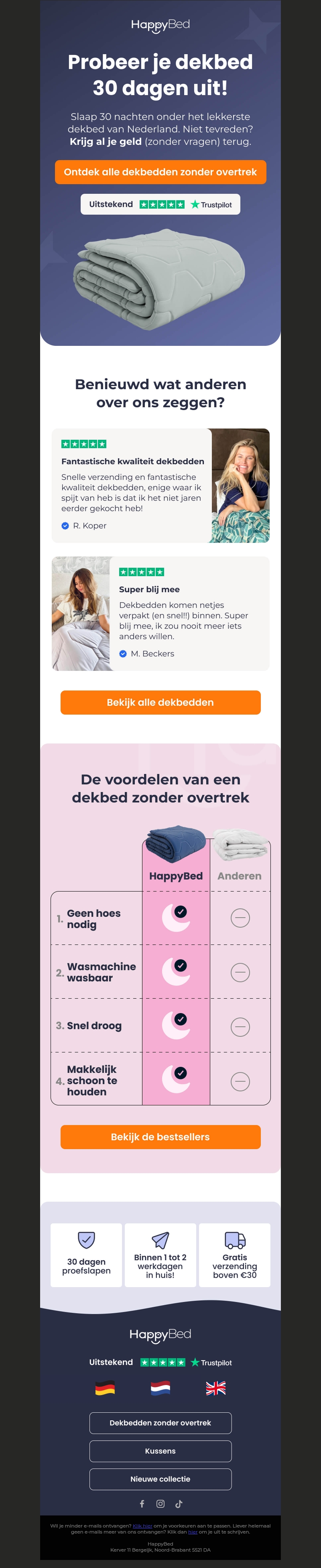Image resolution: width=321 pixels, height=1568 pixels.
Task: Tap 'hier' link to unsubscribe
Action: pos(193,1532)
